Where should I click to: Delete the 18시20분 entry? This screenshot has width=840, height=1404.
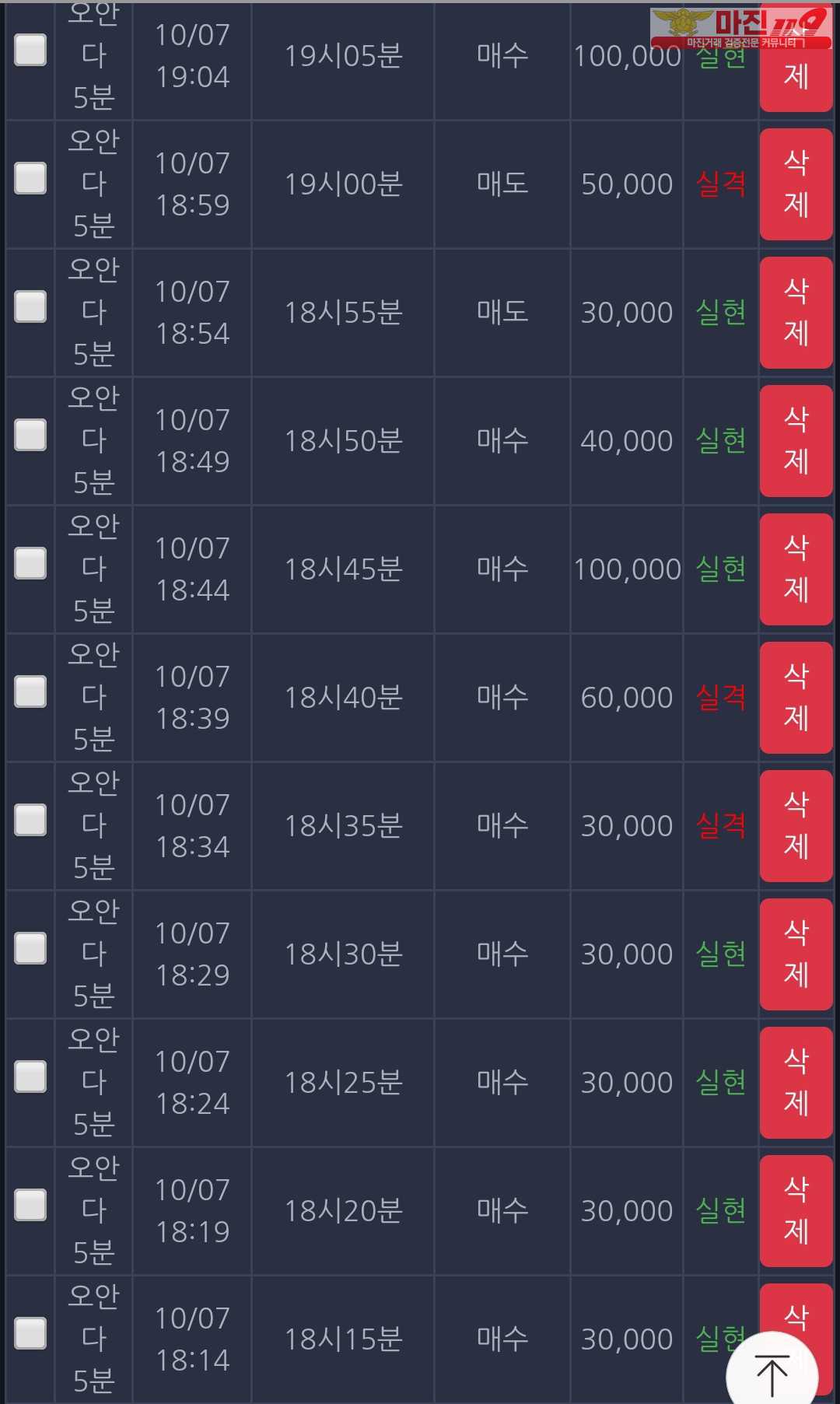pos(796,1211)
